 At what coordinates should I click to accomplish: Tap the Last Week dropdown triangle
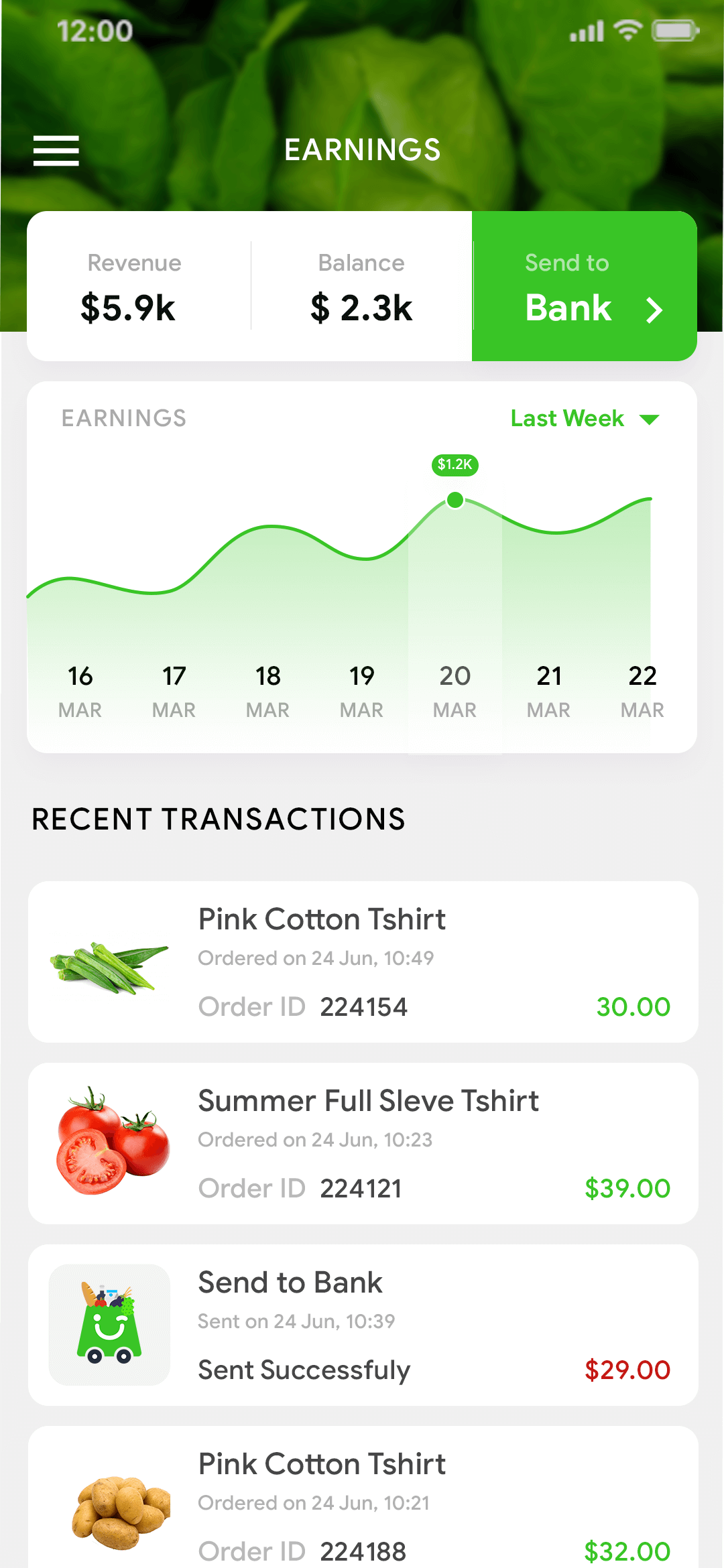(648, 420)
